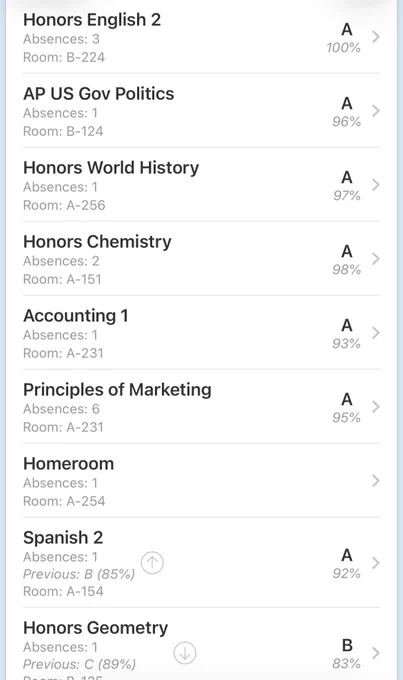This screenshot has width=403, height=680.
Task: Open the Honors English 2 class
Action: 201,37
